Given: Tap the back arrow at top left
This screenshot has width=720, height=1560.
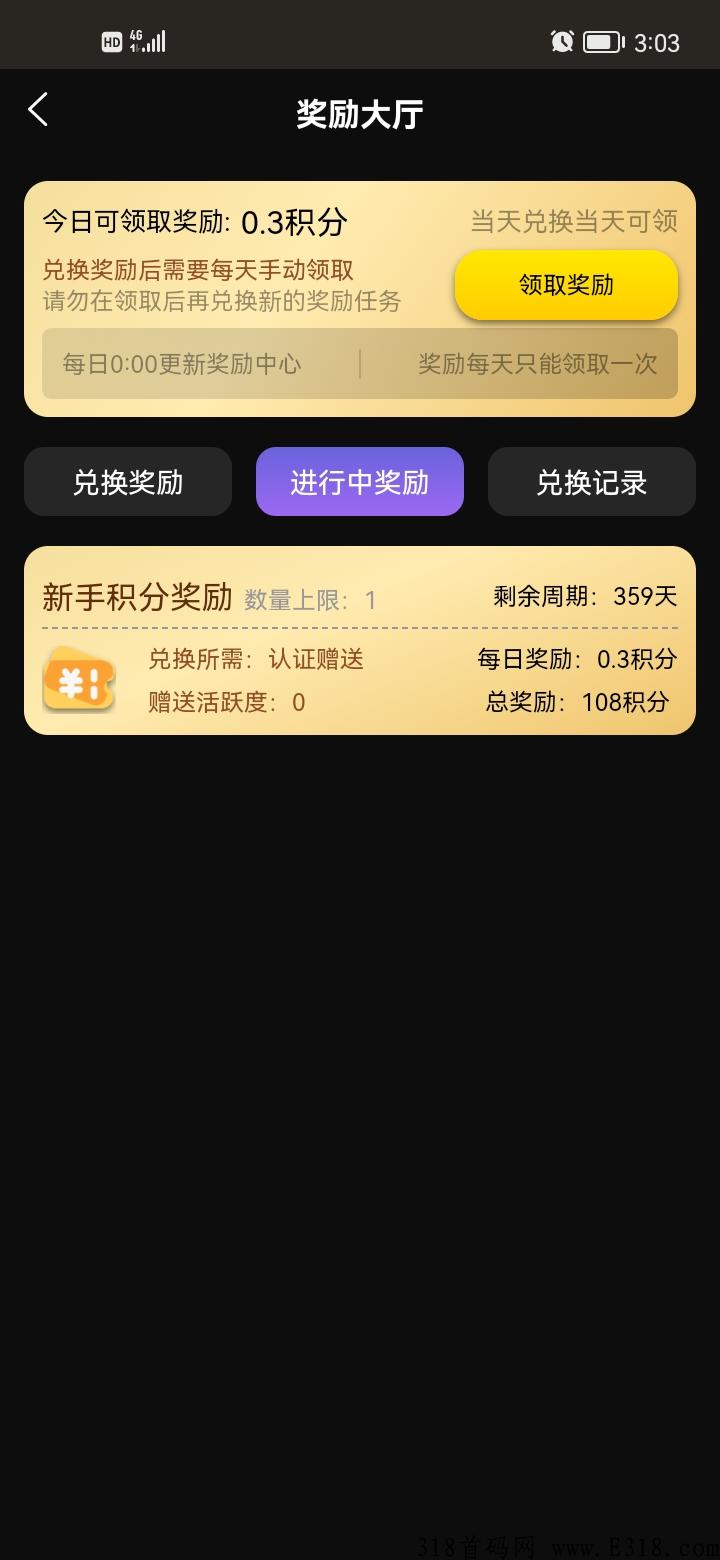Looking at the screenshot, I should tap(37, 109).
